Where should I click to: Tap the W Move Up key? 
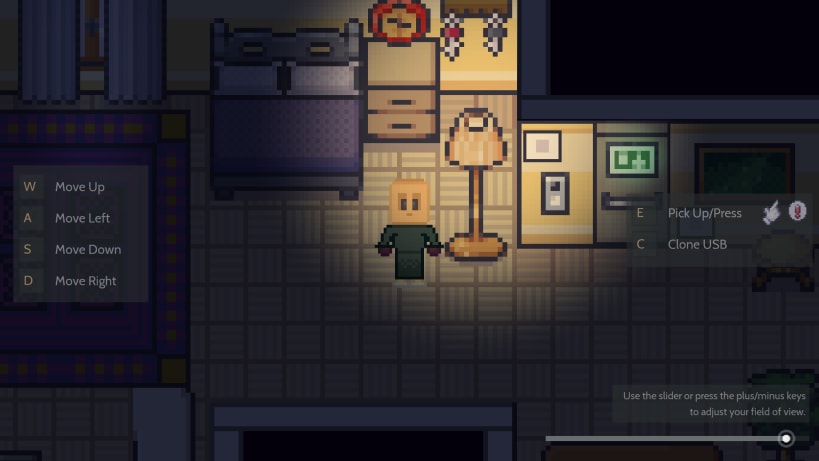click(30, 187)
